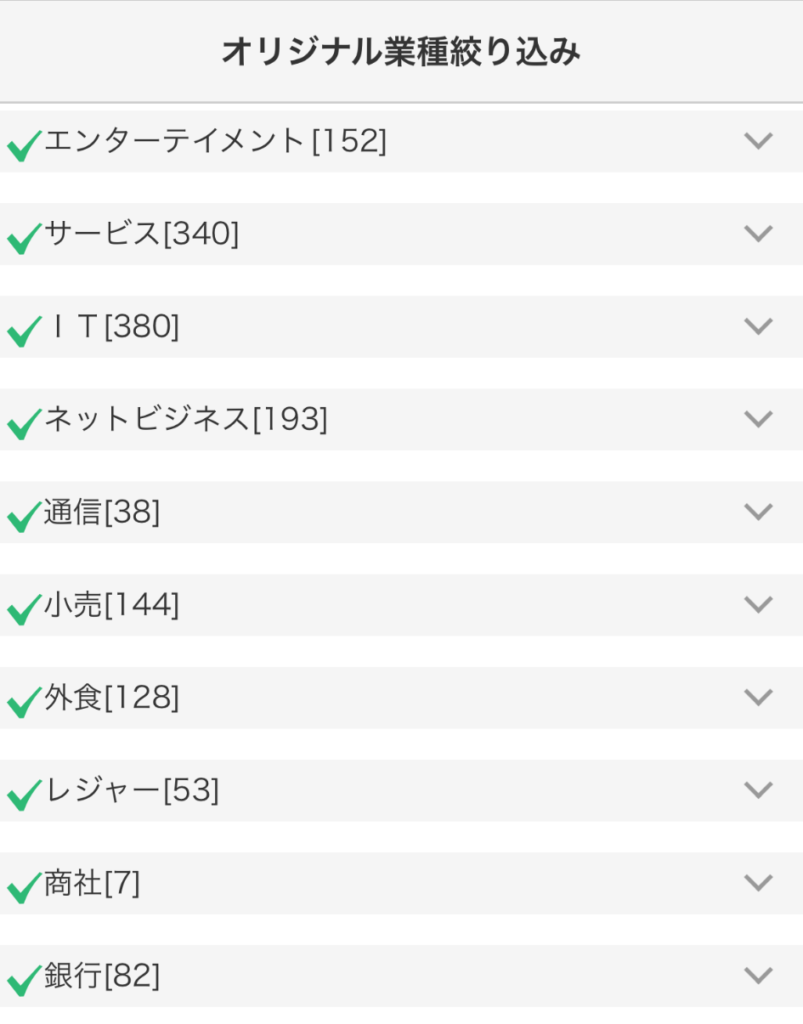803x1024 pixels.
Task: Uncheck the 外食[128] checkmark
Action: point(23,701)
